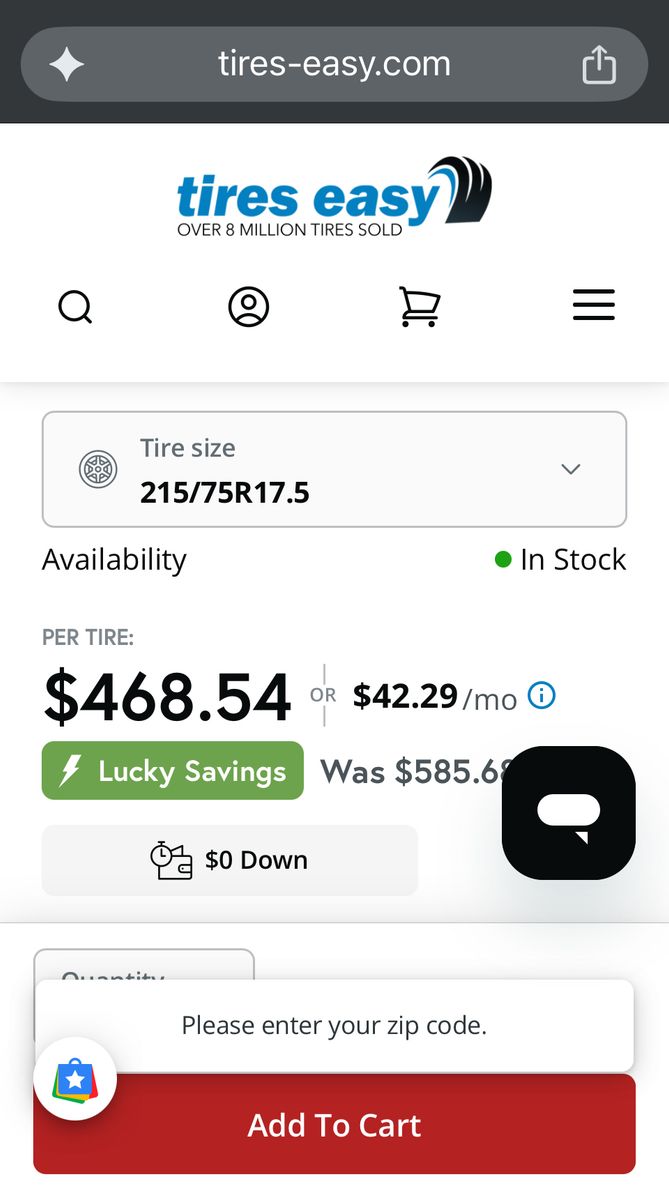View the shopping cart

(419, 306)
